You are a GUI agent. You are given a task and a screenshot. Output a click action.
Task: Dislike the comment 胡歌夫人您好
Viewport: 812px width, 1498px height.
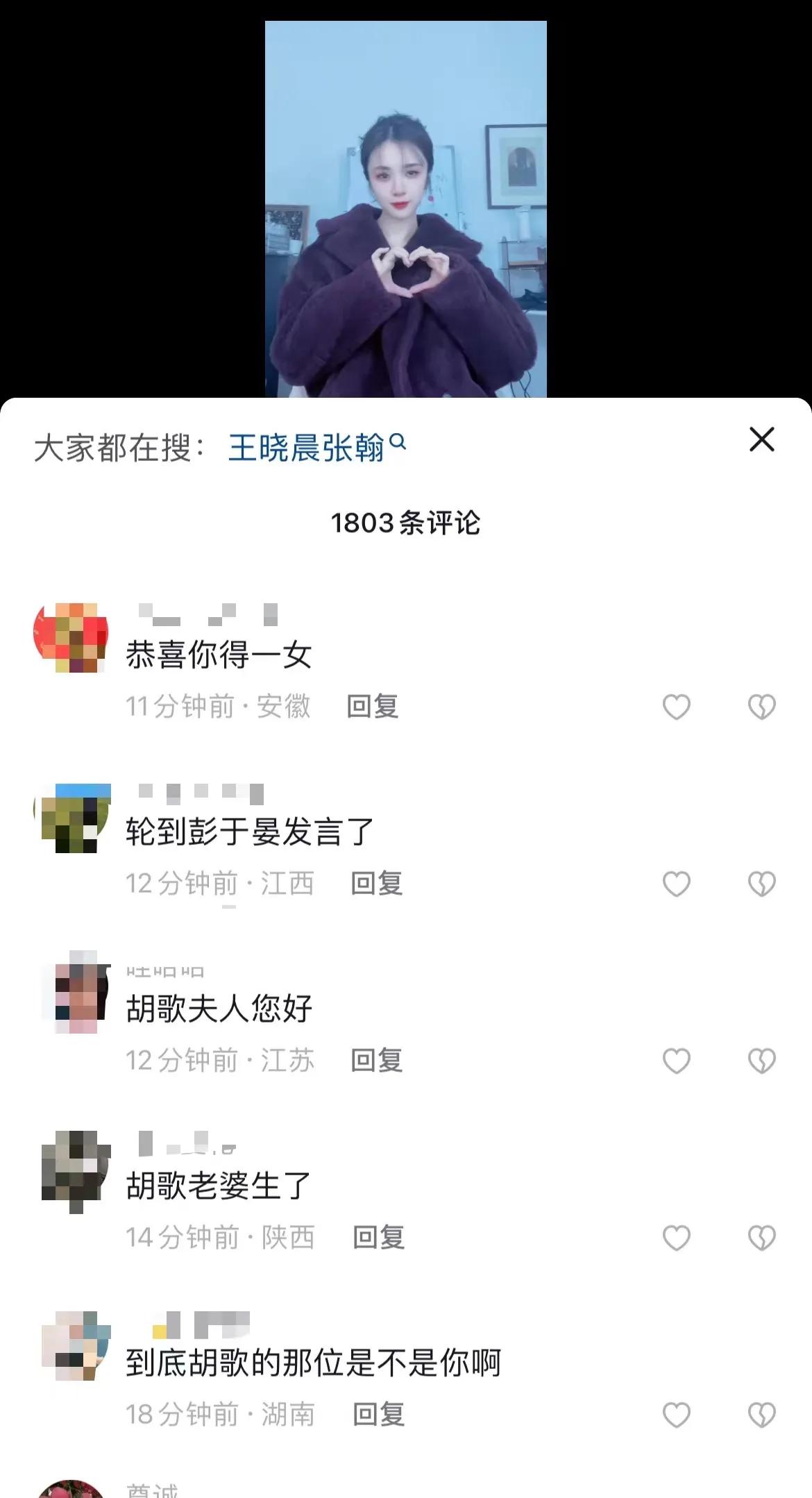pos(761,1061)
